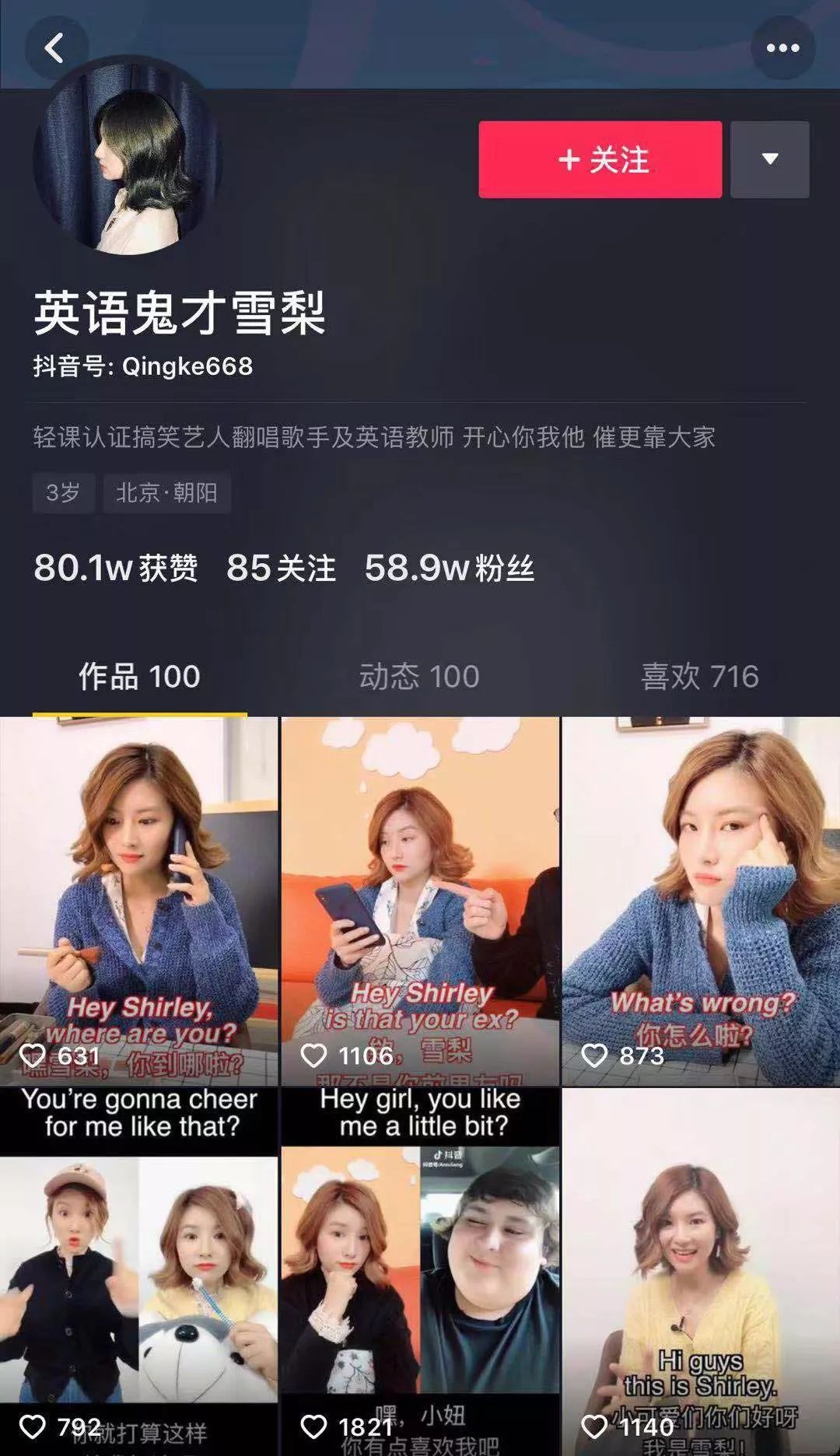The image size is (840, 1456).
Task: Switch to the 动态 100 tab
Action: [x=418, y=677]
